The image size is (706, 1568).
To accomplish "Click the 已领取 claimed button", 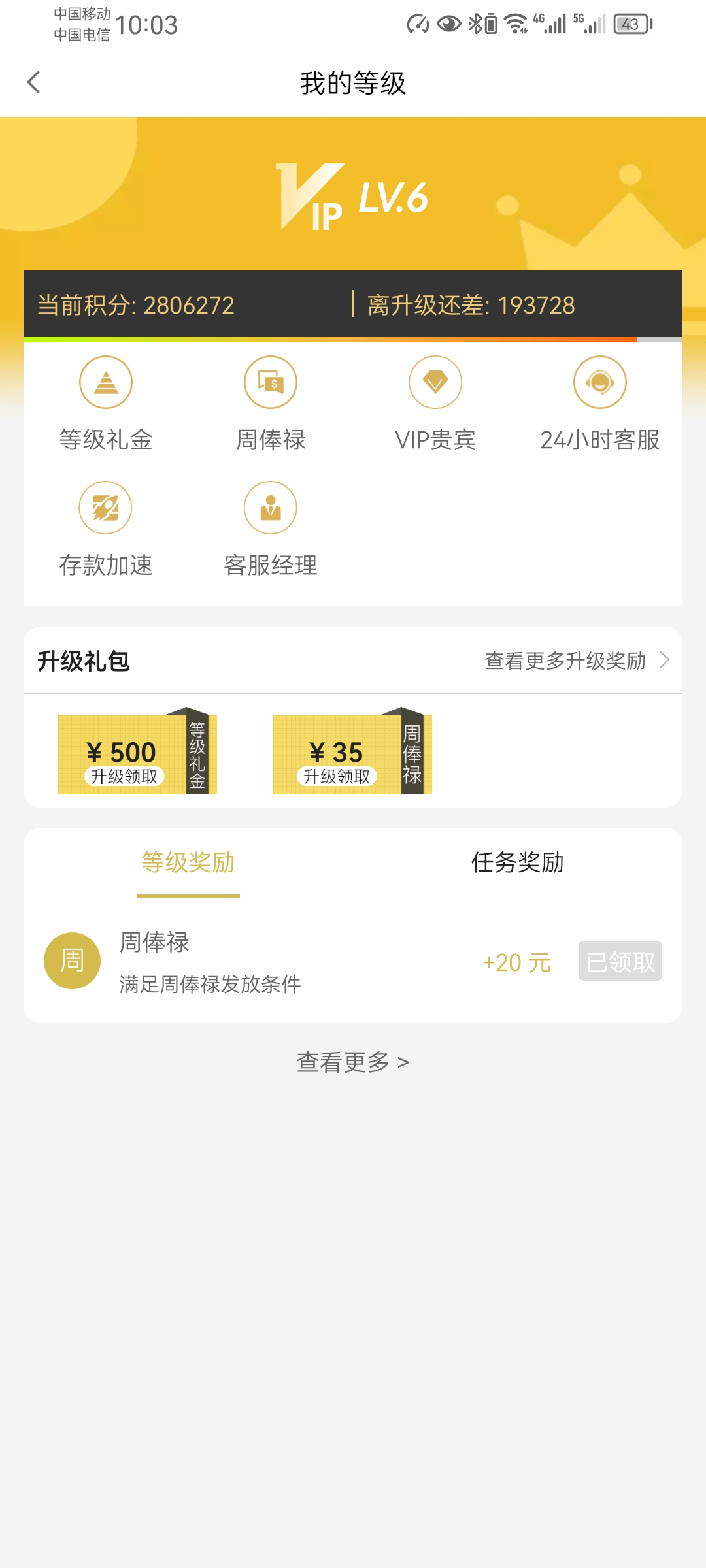I will (x=619, y=960).
